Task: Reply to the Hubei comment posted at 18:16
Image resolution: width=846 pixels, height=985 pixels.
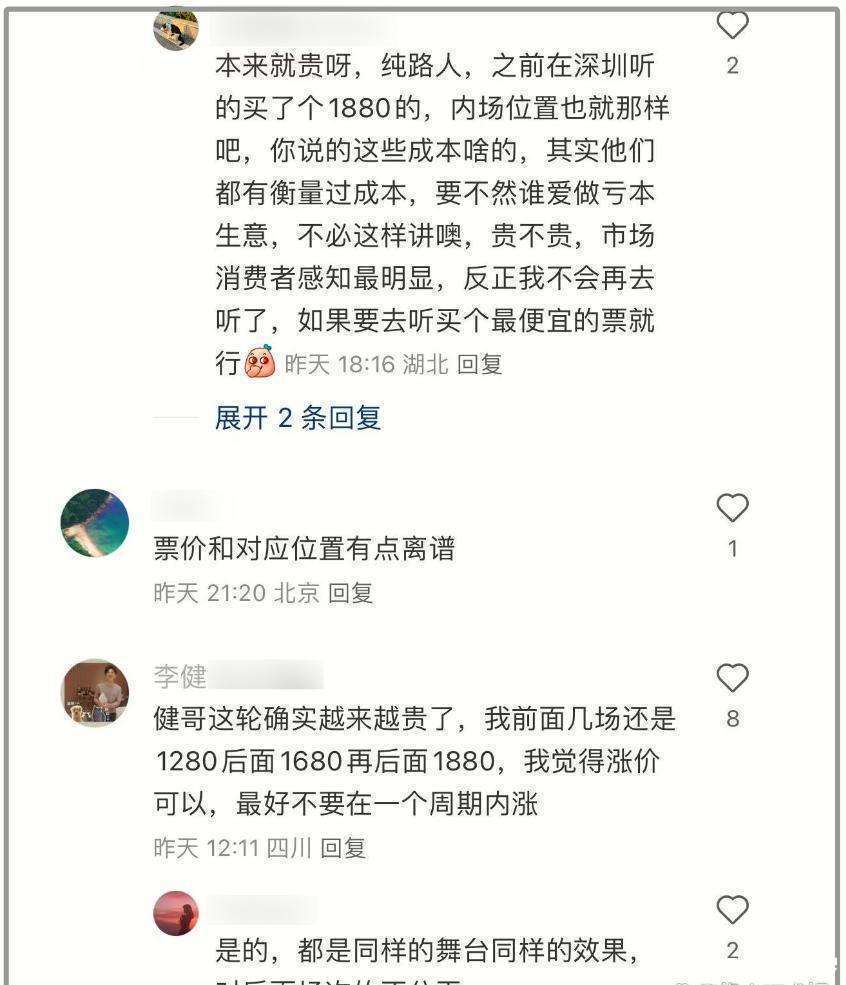Action: tap(479, 364)
